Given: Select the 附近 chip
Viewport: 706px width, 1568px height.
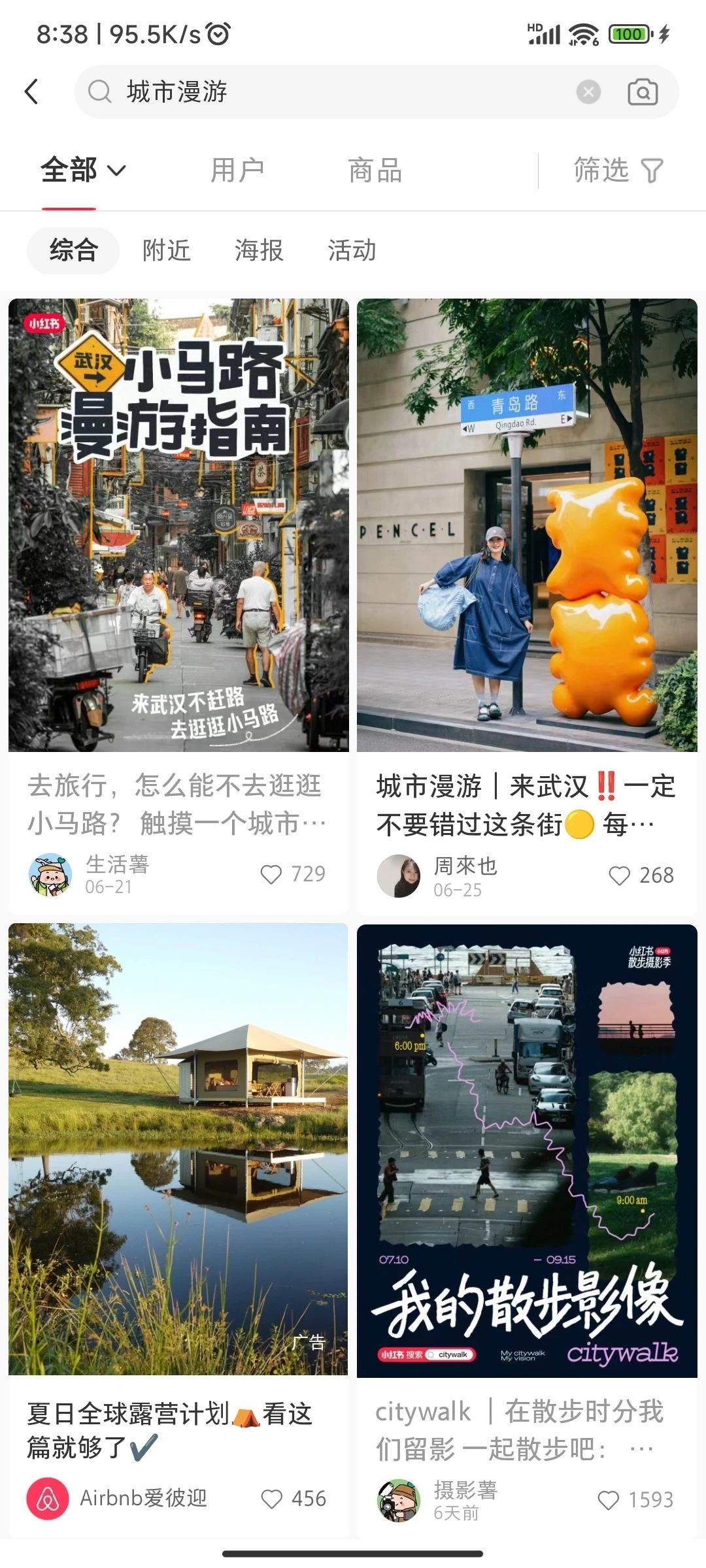Looking at the screenshot, I should pyautogui.click(x=167, y=250).
